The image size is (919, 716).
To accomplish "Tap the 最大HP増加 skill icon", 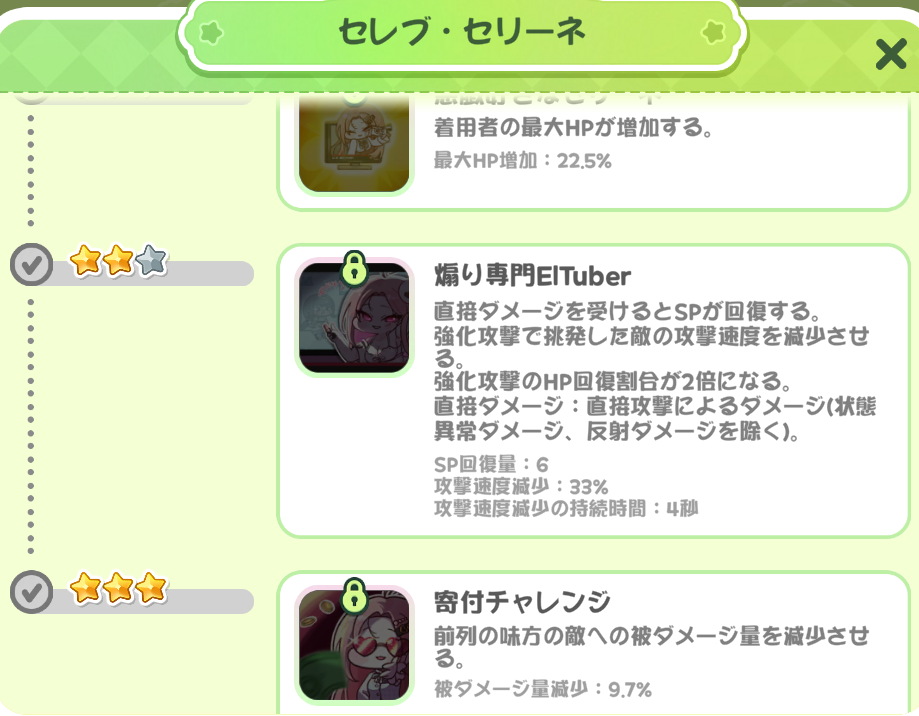I will pyautogui.click(x=354, y=144).
